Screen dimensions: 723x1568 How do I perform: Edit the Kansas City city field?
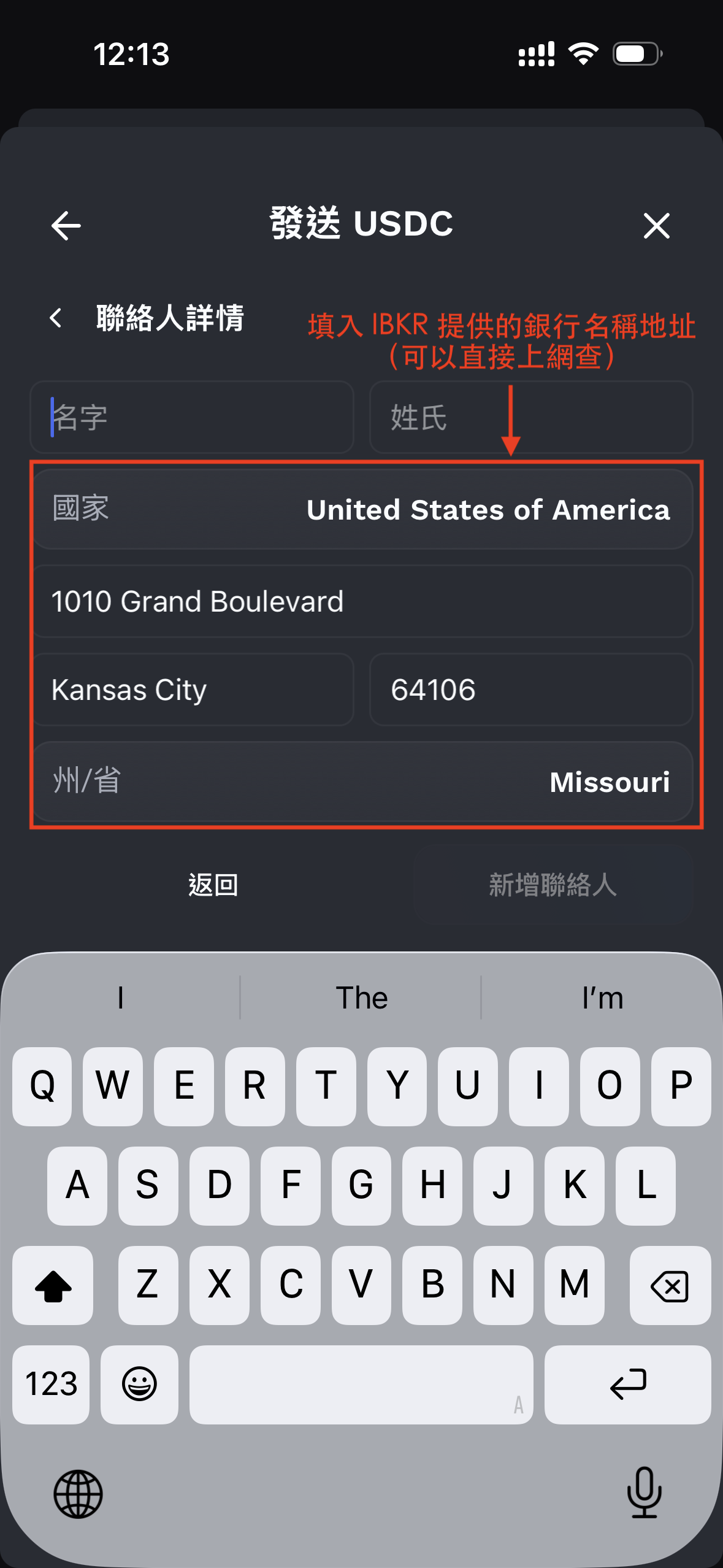192,690
